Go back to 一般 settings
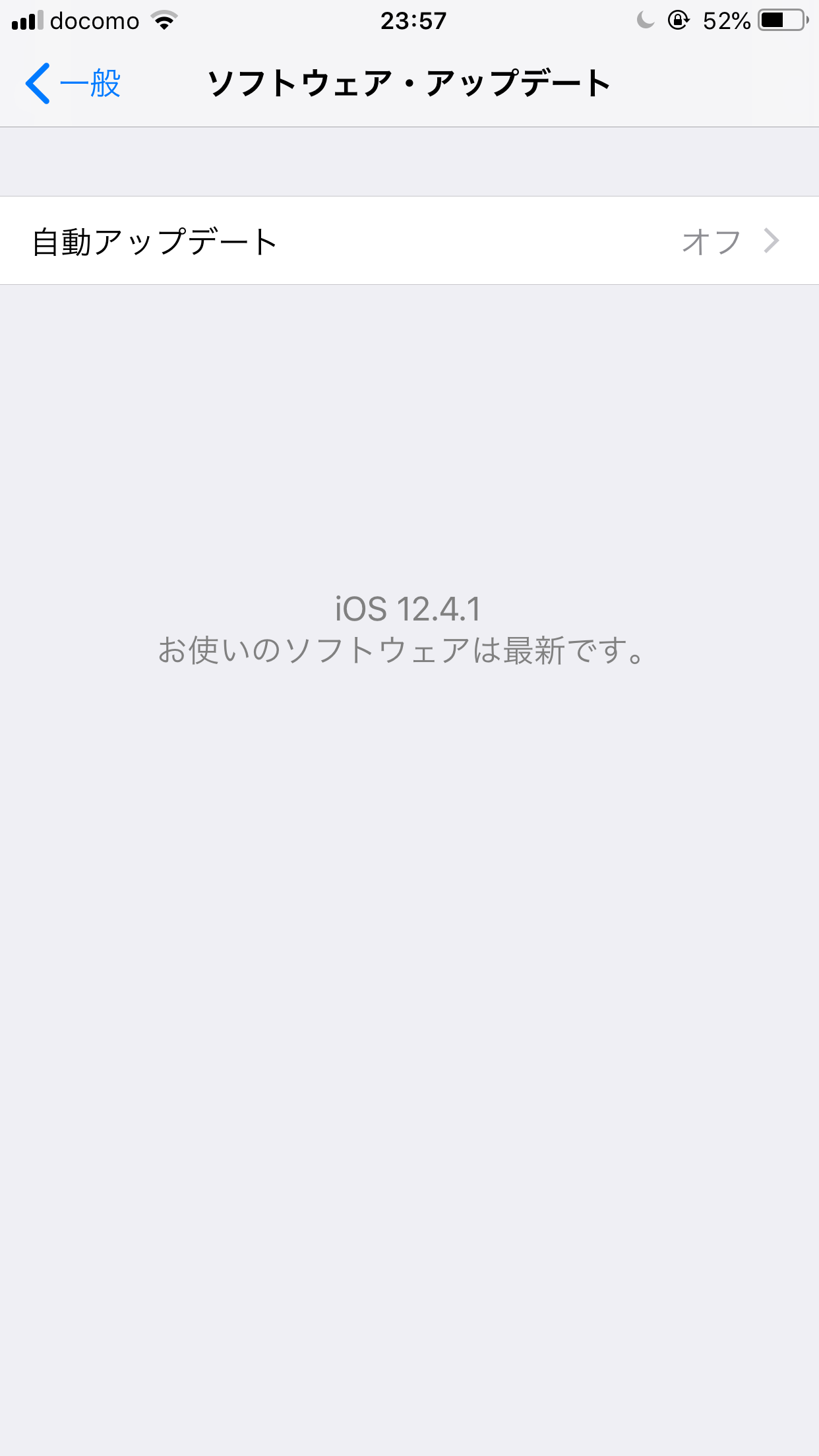The image size is (819, 1456). click(73, 84)
